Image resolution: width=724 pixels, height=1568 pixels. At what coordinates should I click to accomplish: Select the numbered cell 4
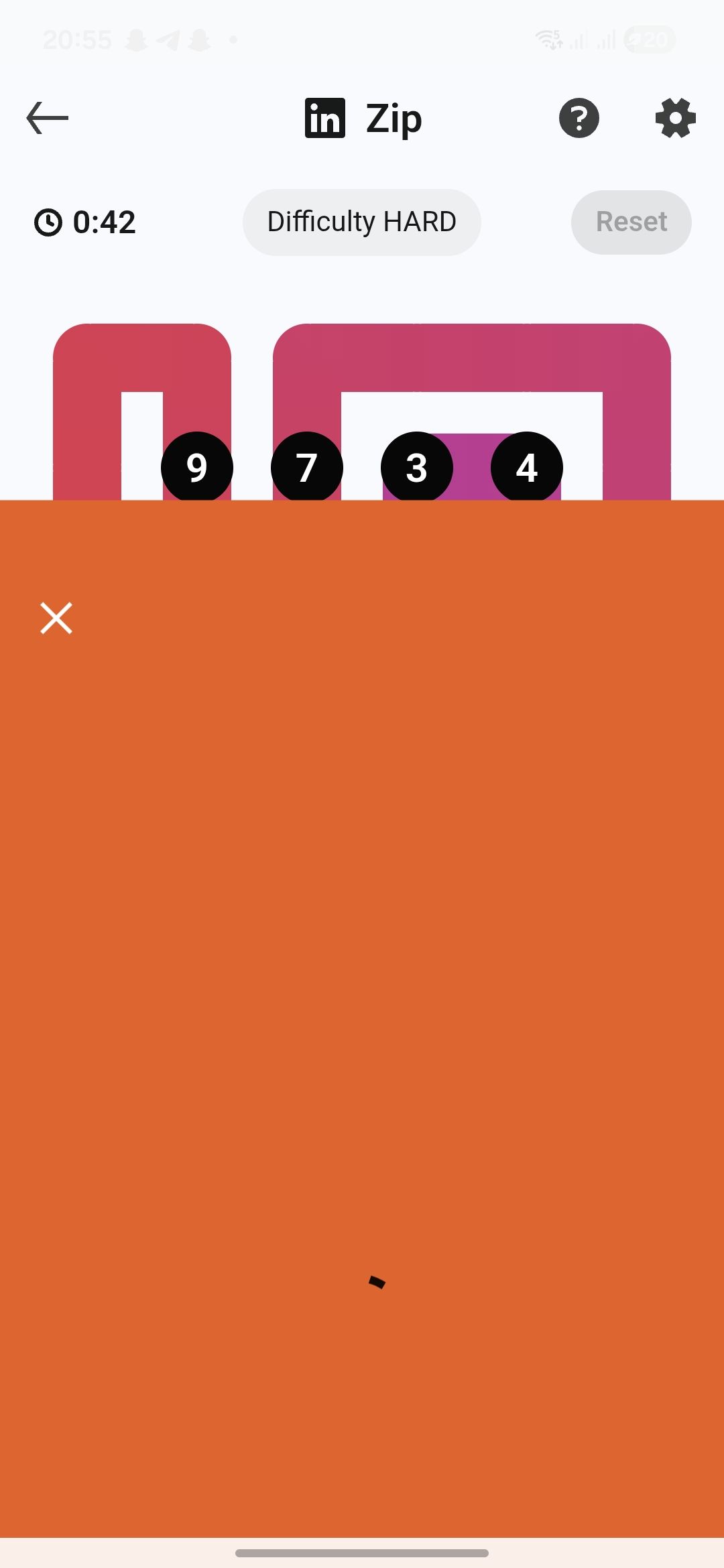tap(526, 466)
